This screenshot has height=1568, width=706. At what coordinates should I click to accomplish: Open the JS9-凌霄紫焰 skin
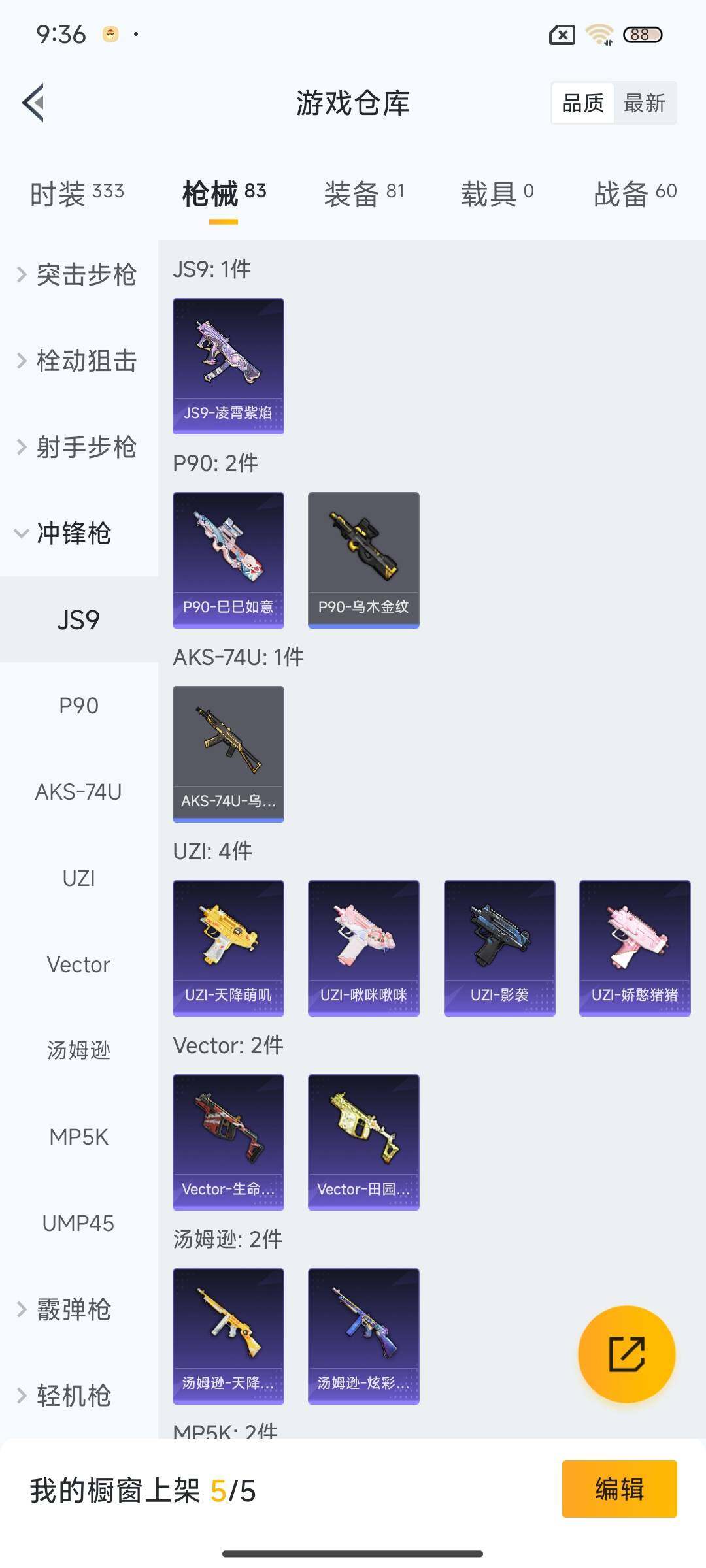pyautogui.click(x=228, y=366)
